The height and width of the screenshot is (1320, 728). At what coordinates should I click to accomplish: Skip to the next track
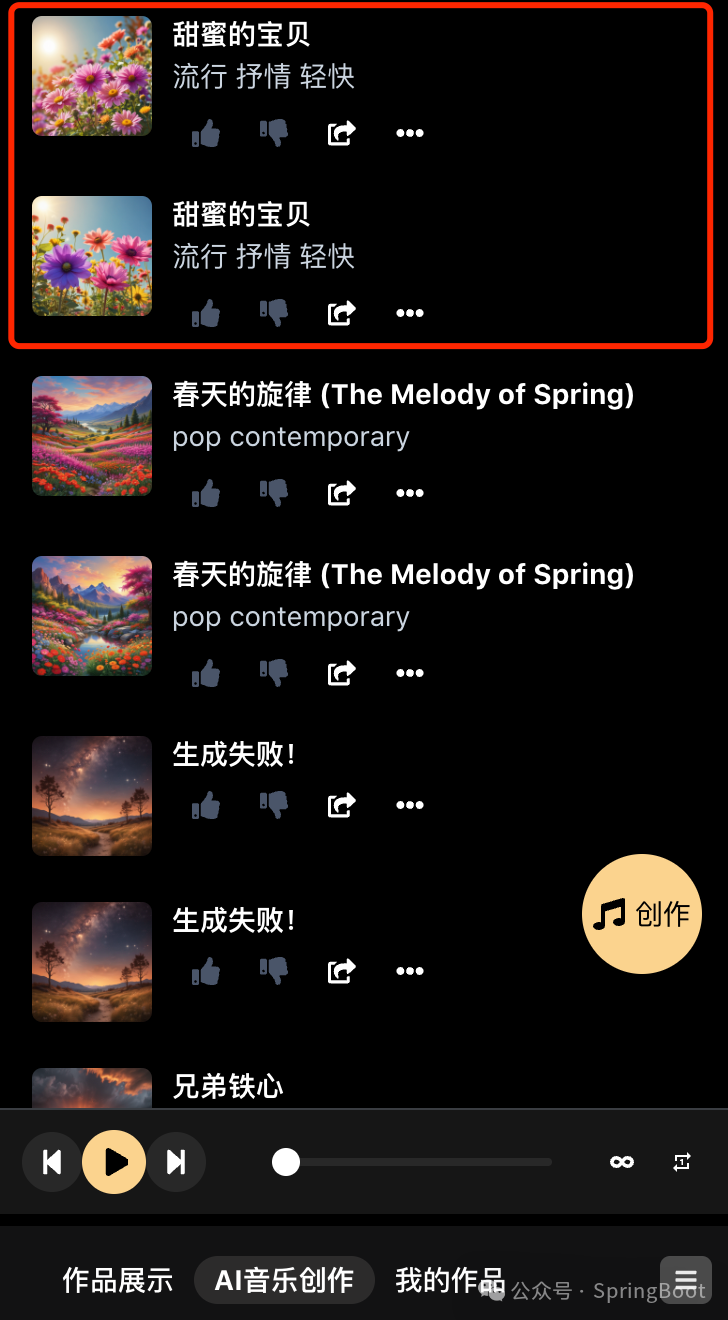(x=176, y=1162)
